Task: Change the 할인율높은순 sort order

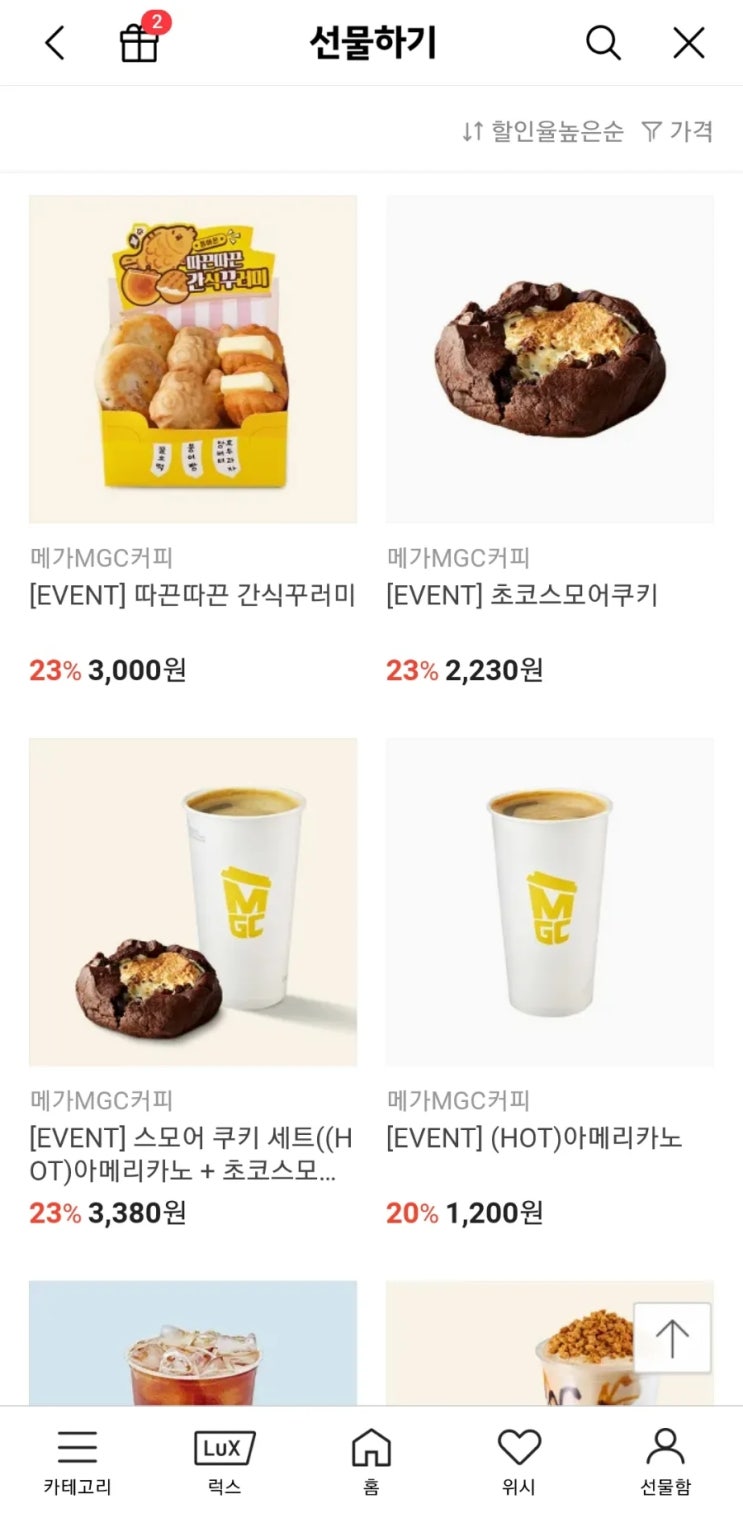Action: (543, 131)
